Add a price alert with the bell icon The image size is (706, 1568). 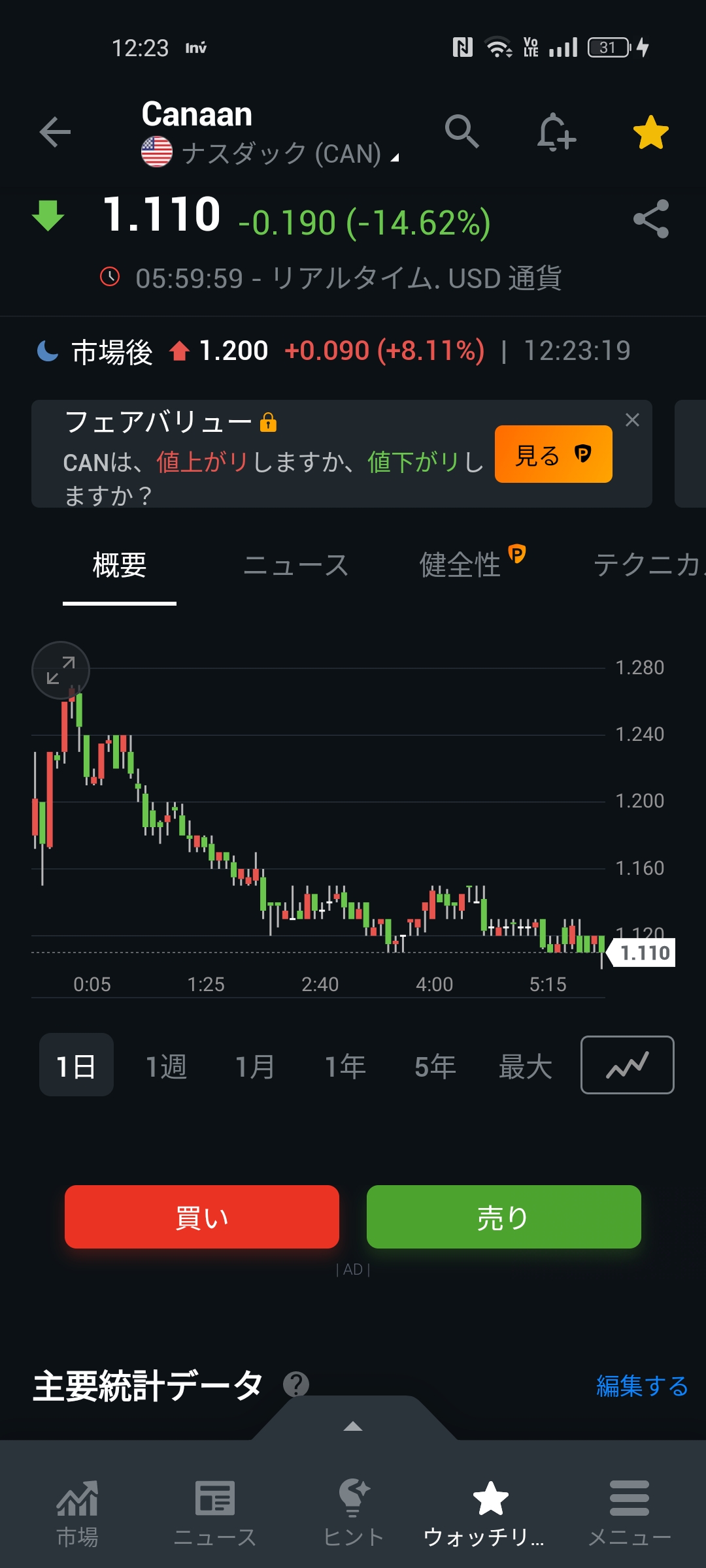[556, 133]
